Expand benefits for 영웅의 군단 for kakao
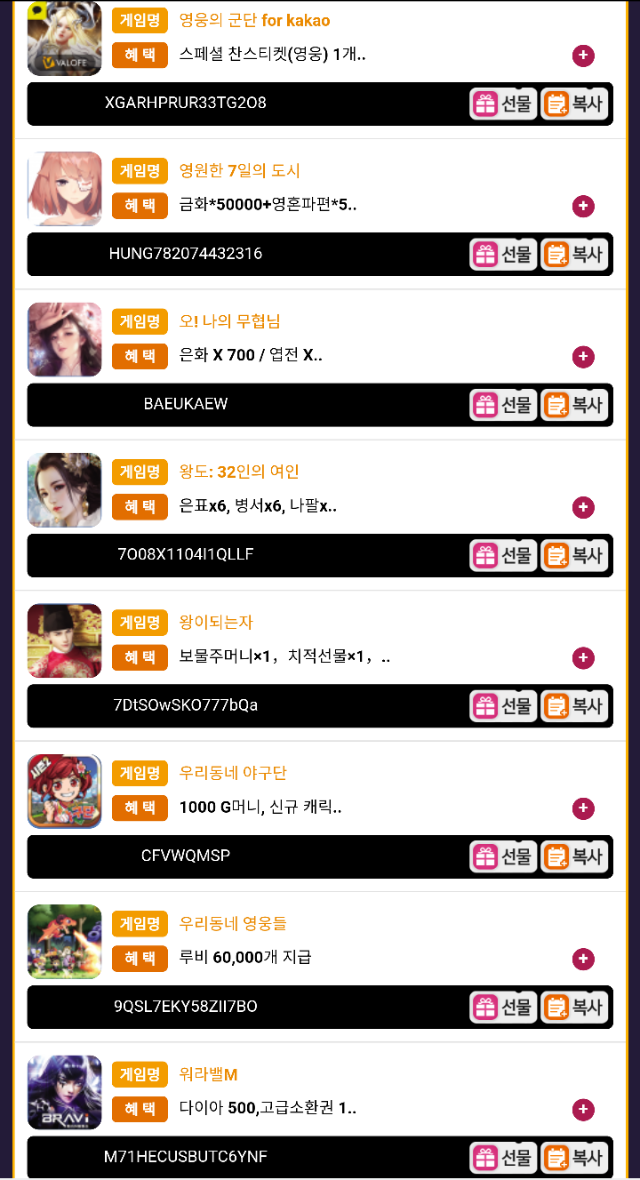The image size is (640, 1180). 584,55
